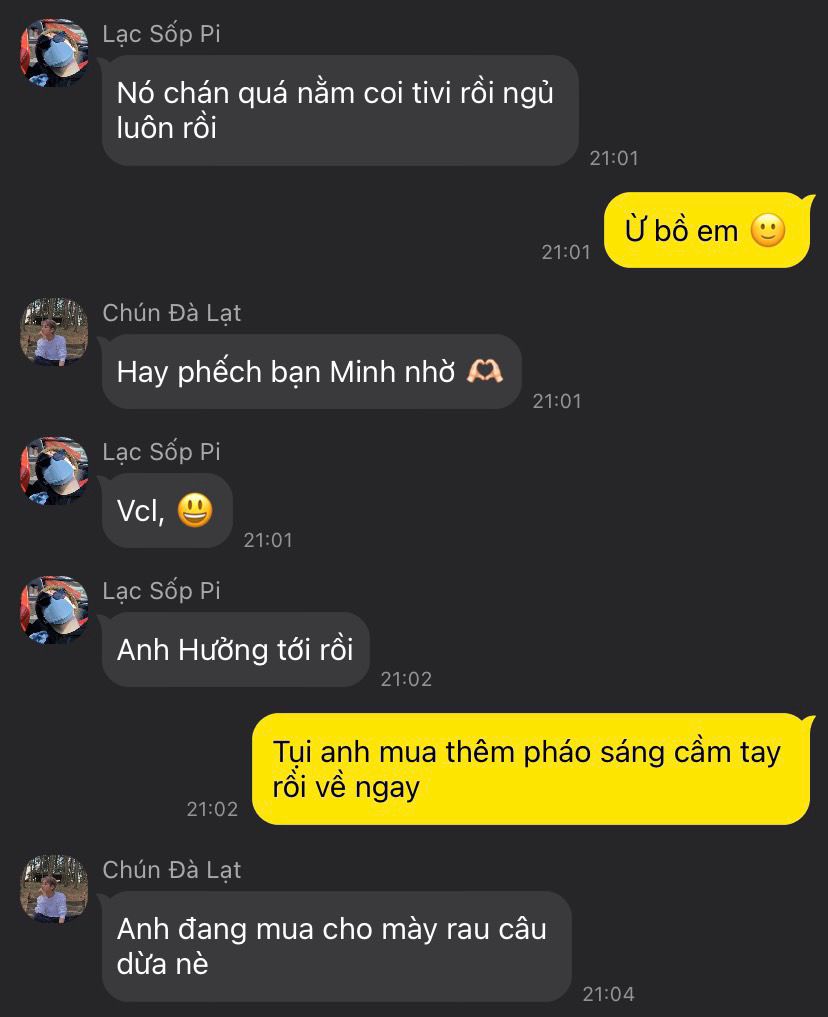Open Chún Đà Lạt's avatar beside "Hay phếch" message
The image size is (828, 1017).
(54, 331)
